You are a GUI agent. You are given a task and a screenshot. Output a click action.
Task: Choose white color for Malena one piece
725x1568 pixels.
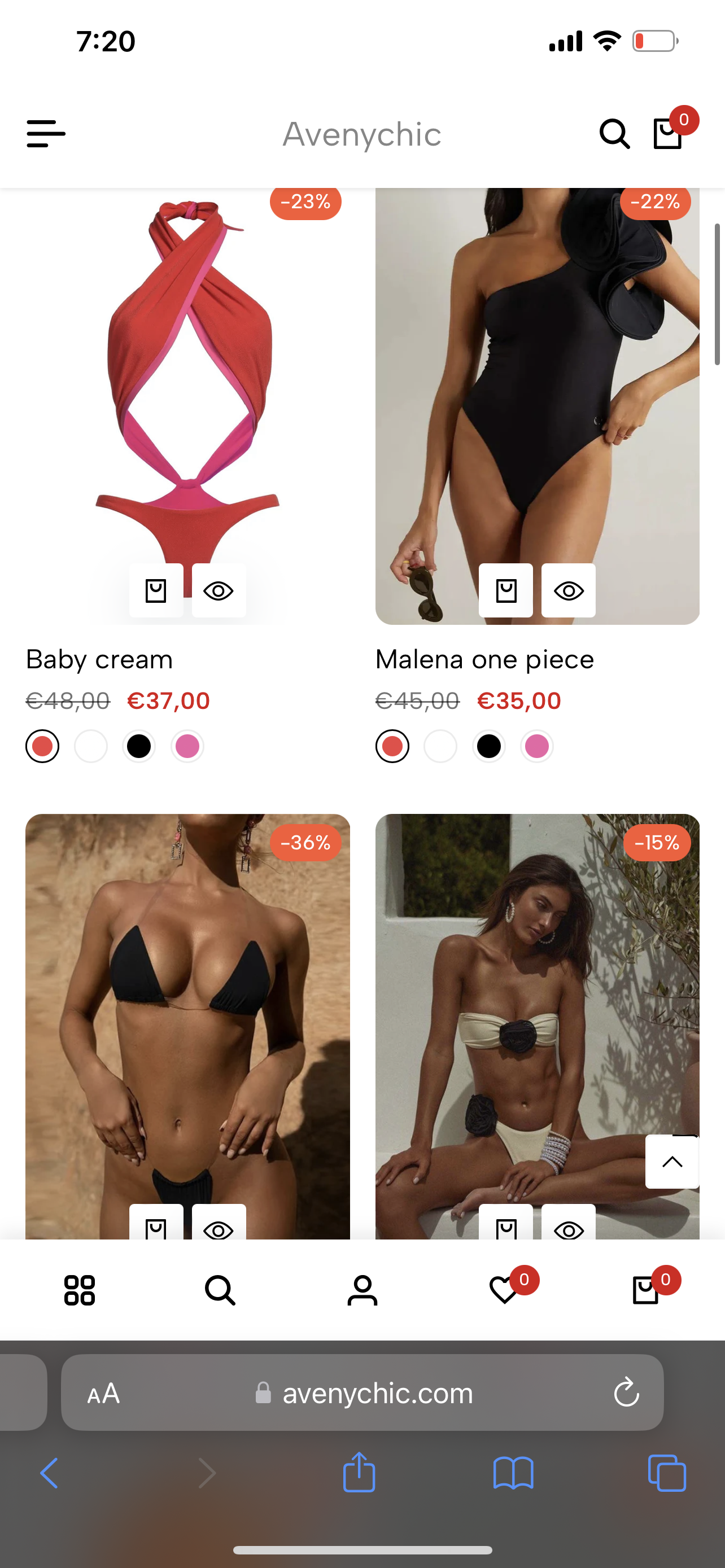[x=441, y=746]
